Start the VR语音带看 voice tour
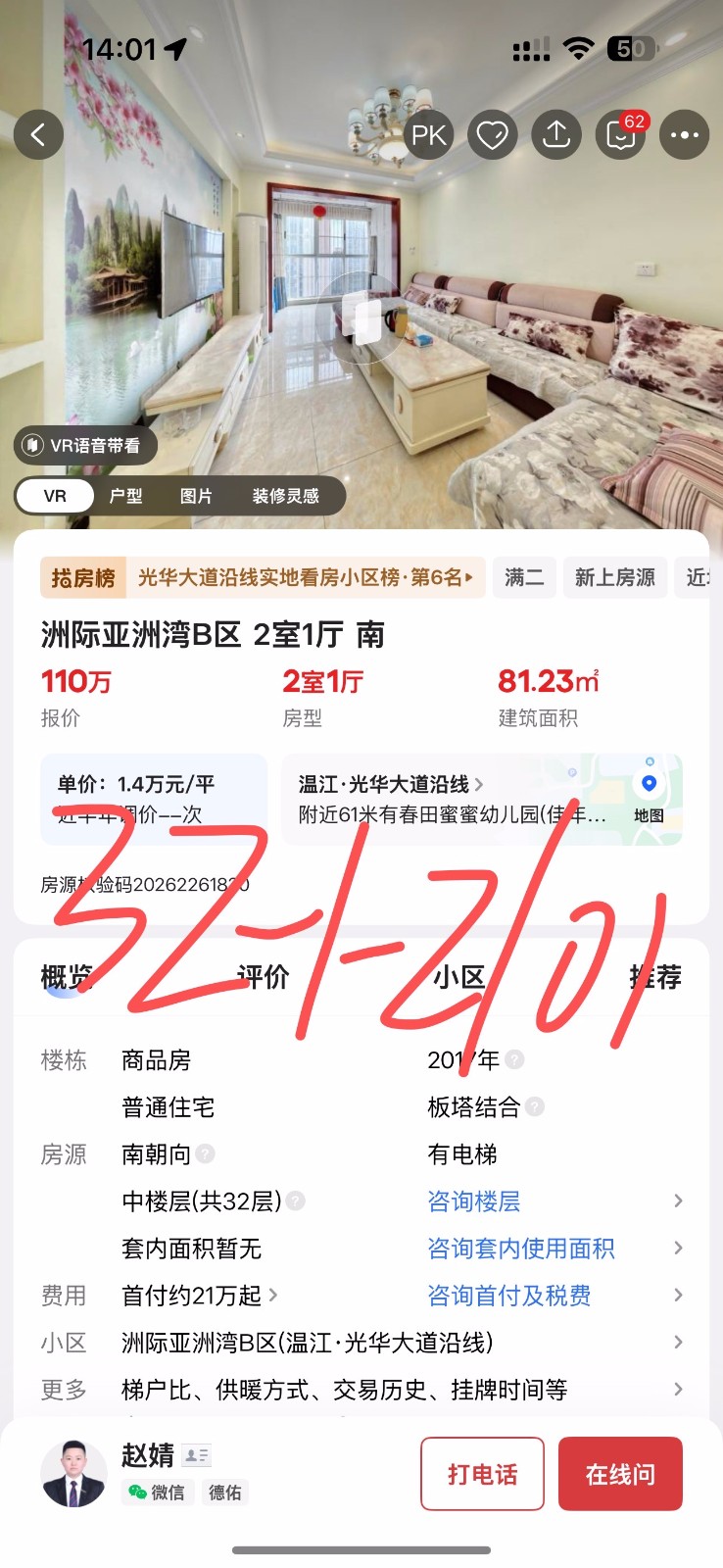Viewport: 723px width, 1568px height. pyautogui.click(x=85, y=445)
